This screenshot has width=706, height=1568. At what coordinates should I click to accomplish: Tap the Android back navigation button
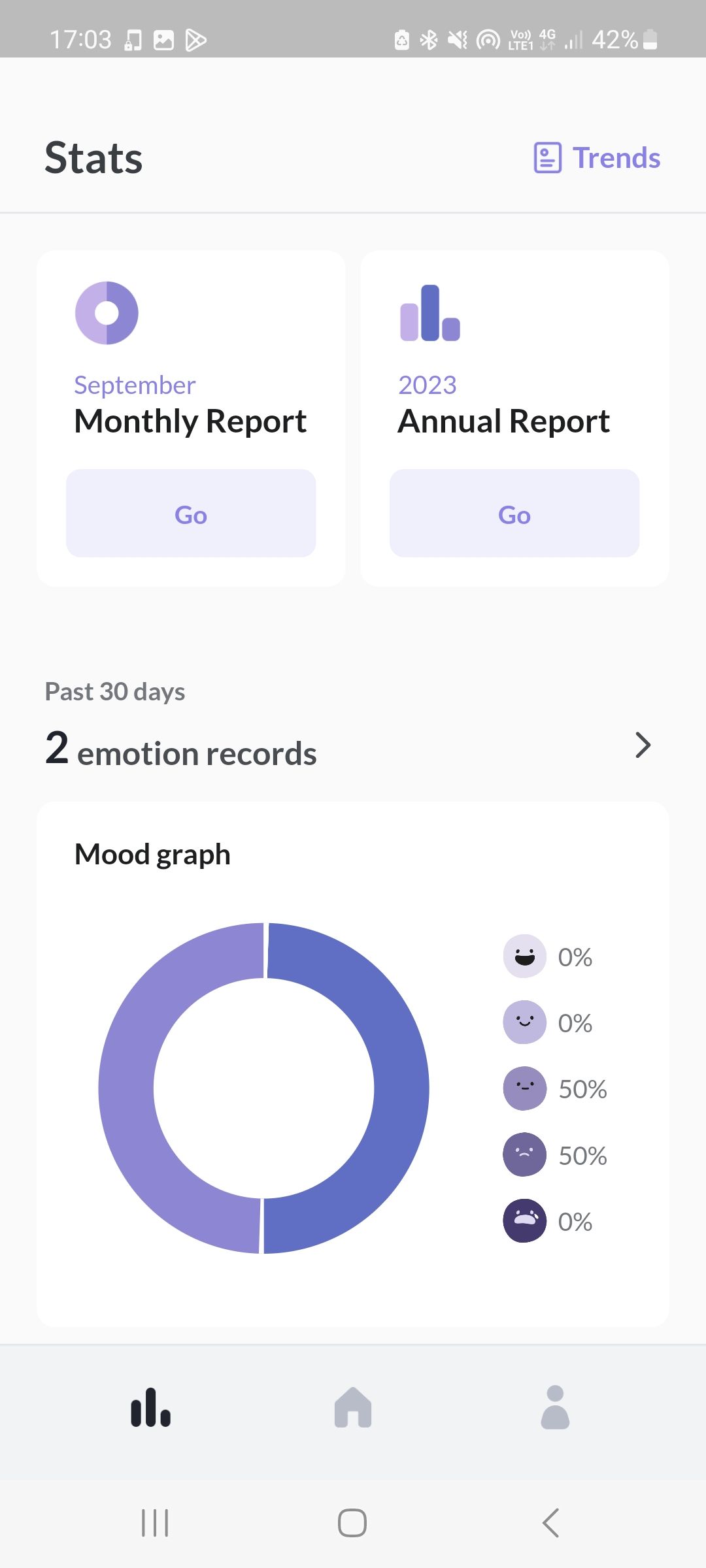[551, 1523]
